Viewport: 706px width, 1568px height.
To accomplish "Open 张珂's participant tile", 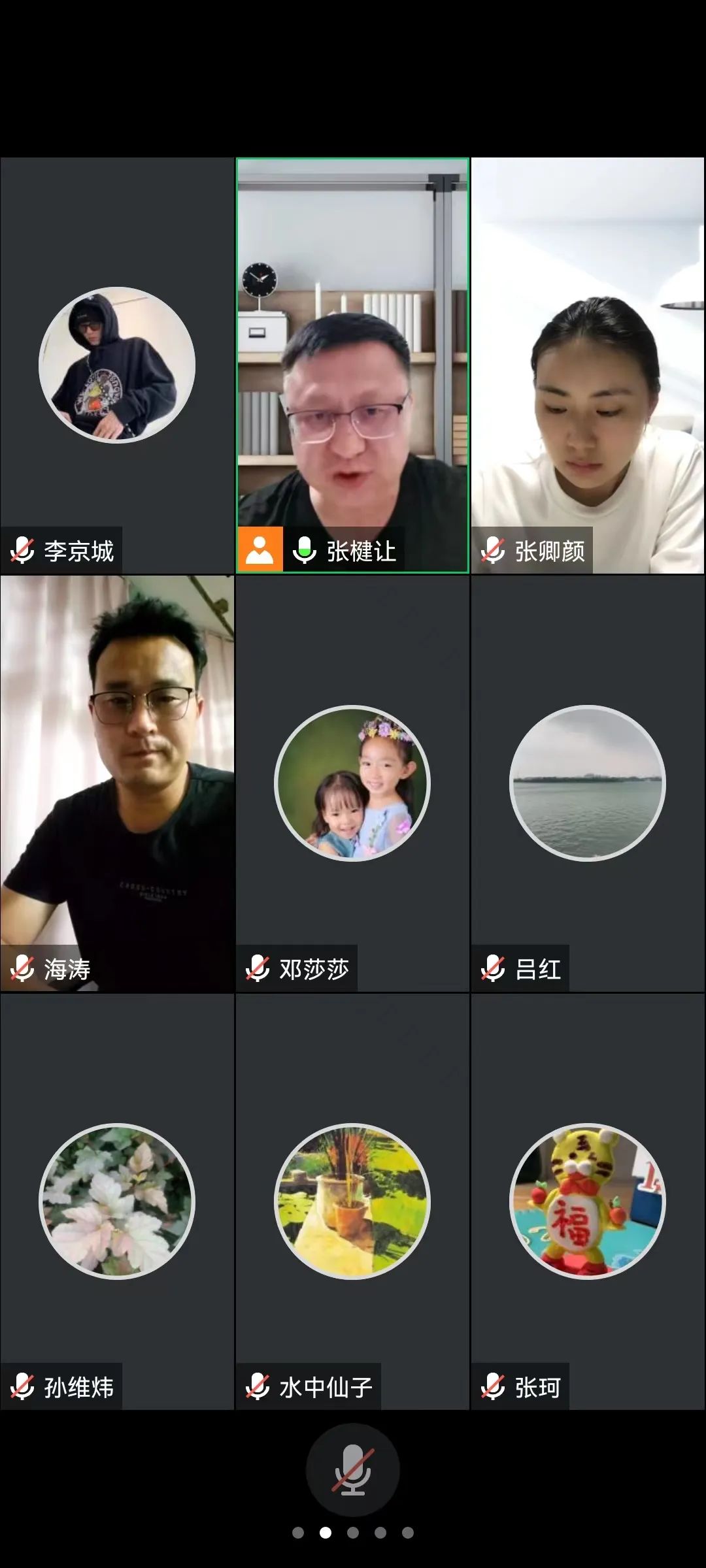I will [x=588, y=1201].
